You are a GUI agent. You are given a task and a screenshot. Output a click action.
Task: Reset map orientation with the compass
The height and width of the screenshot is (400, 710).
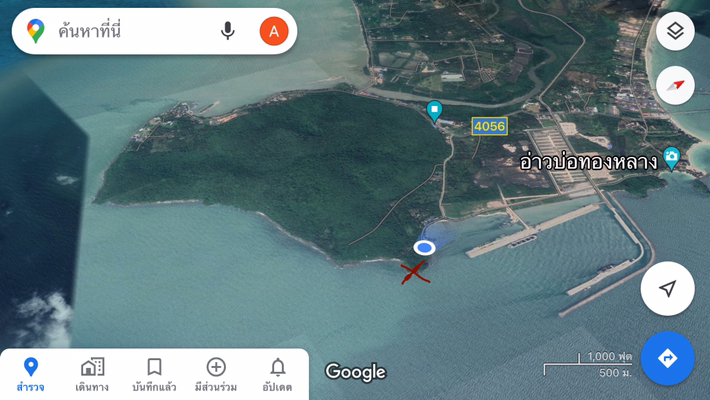click(x=675, y=86)
